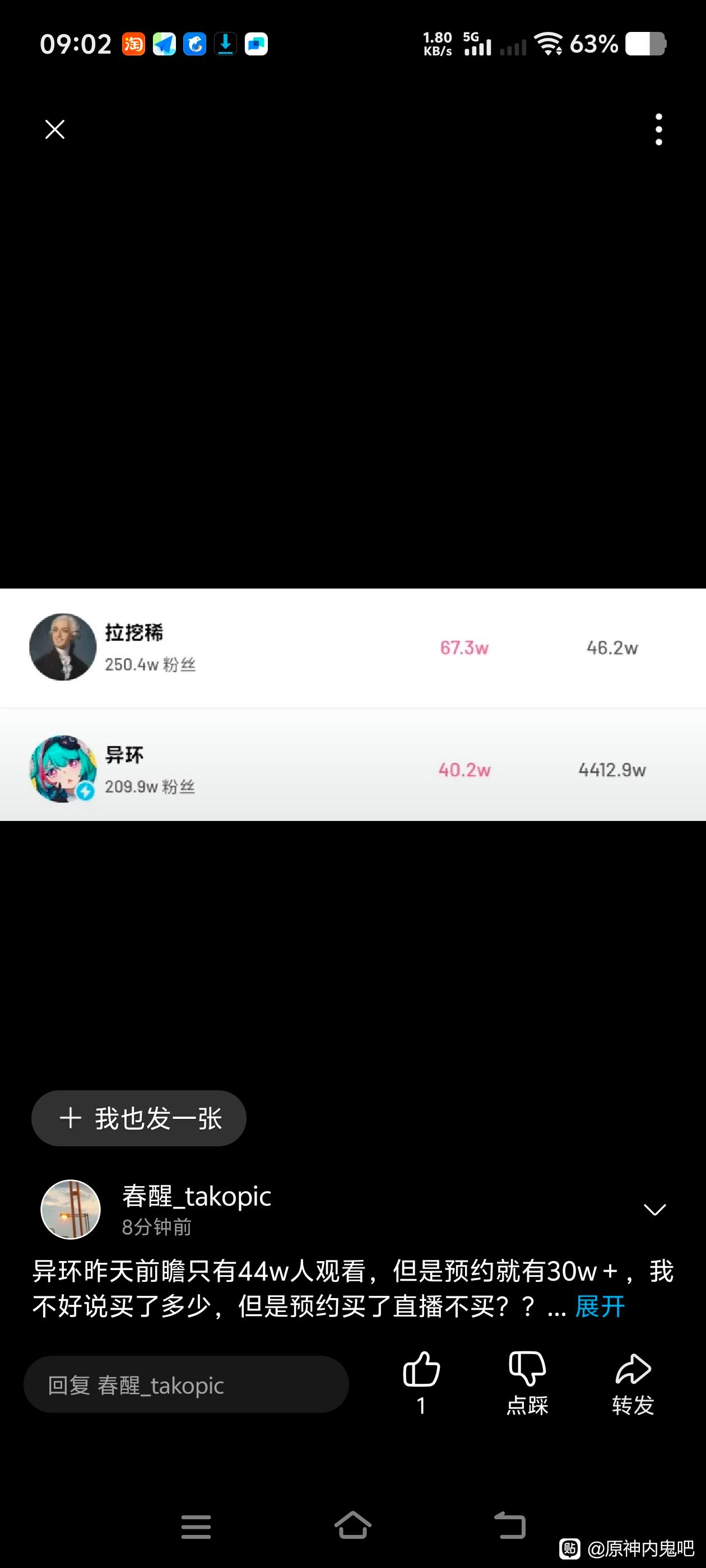This screenshot has height=1568, width=706.
Task: Like this post with thumbs up
Action: 421,1371
